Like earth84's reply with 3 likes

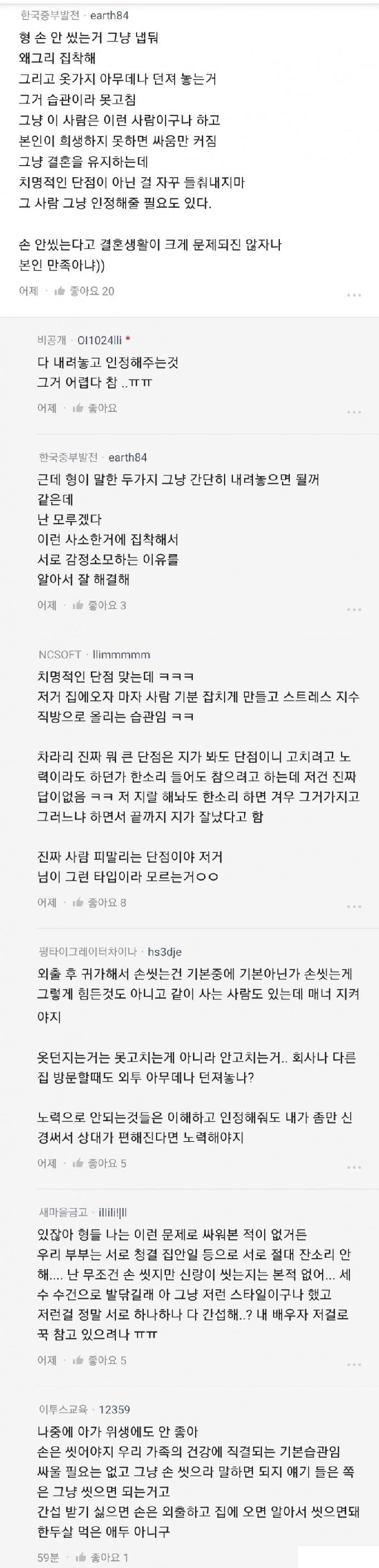click(99, 605)
